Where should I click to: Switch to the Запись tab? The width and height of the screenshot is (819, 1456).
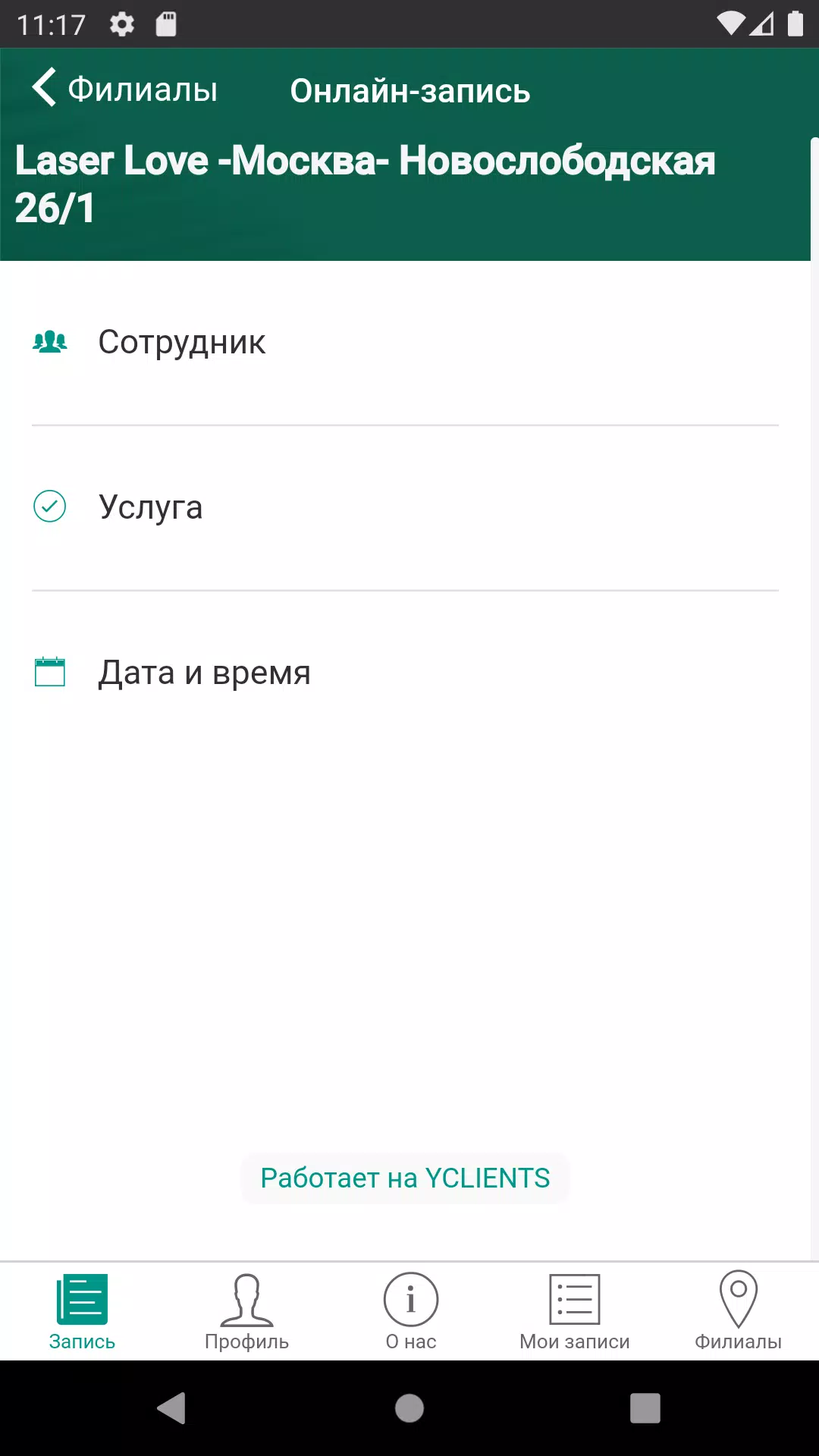click(x=82, y=1311)
